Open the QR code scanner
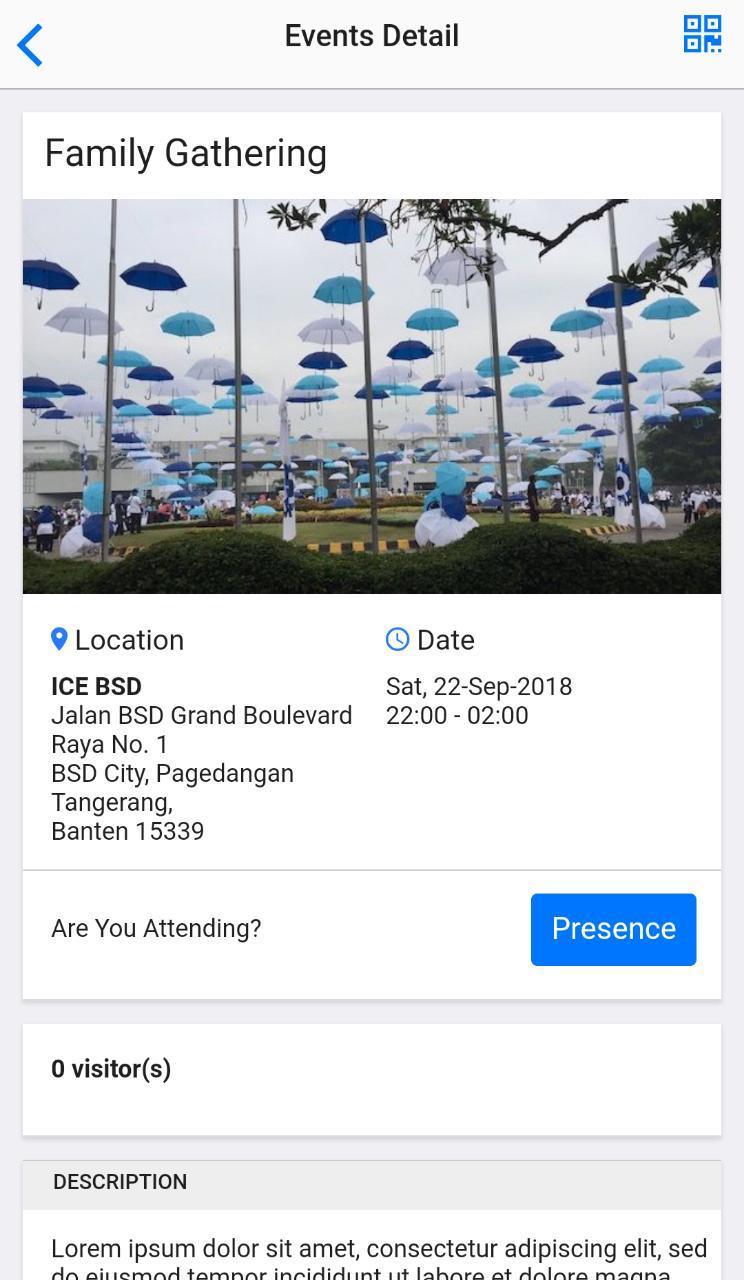This screenshot has height=1280, width=744. click(x=702, y=34)
